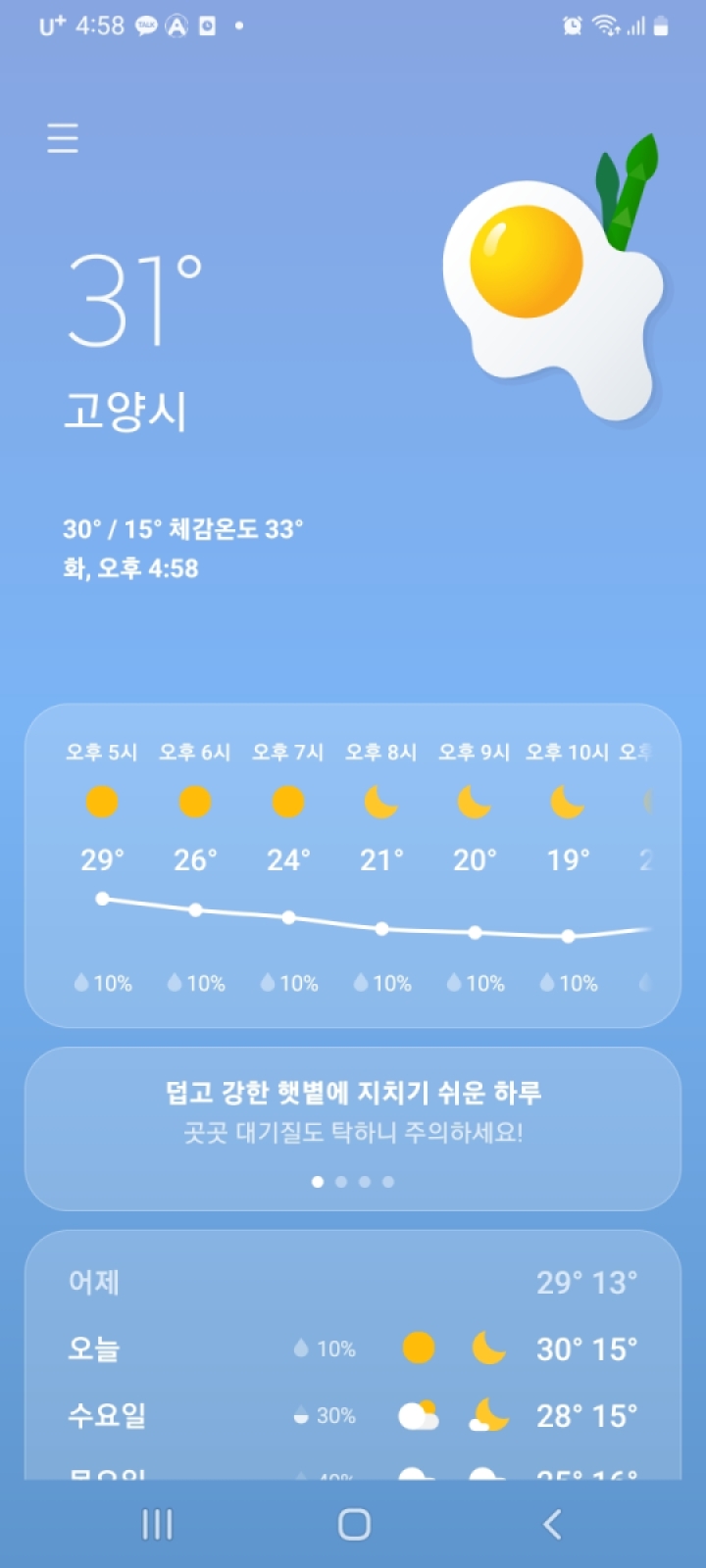Tap the Back navigation arrow
This screenshot has height=1568, width=706.
549,1525
